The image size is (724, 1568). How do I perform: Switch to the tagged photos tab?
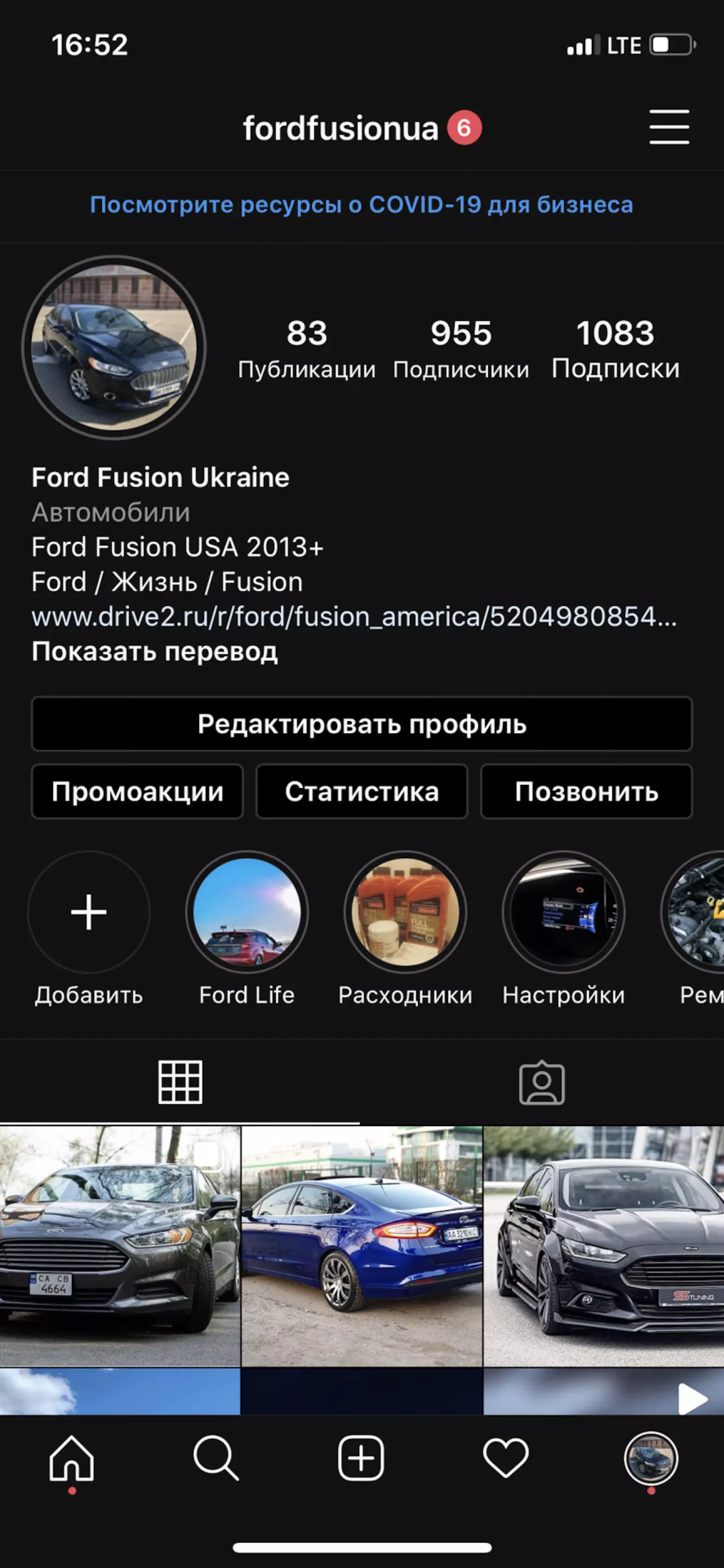coord(541,1083)
